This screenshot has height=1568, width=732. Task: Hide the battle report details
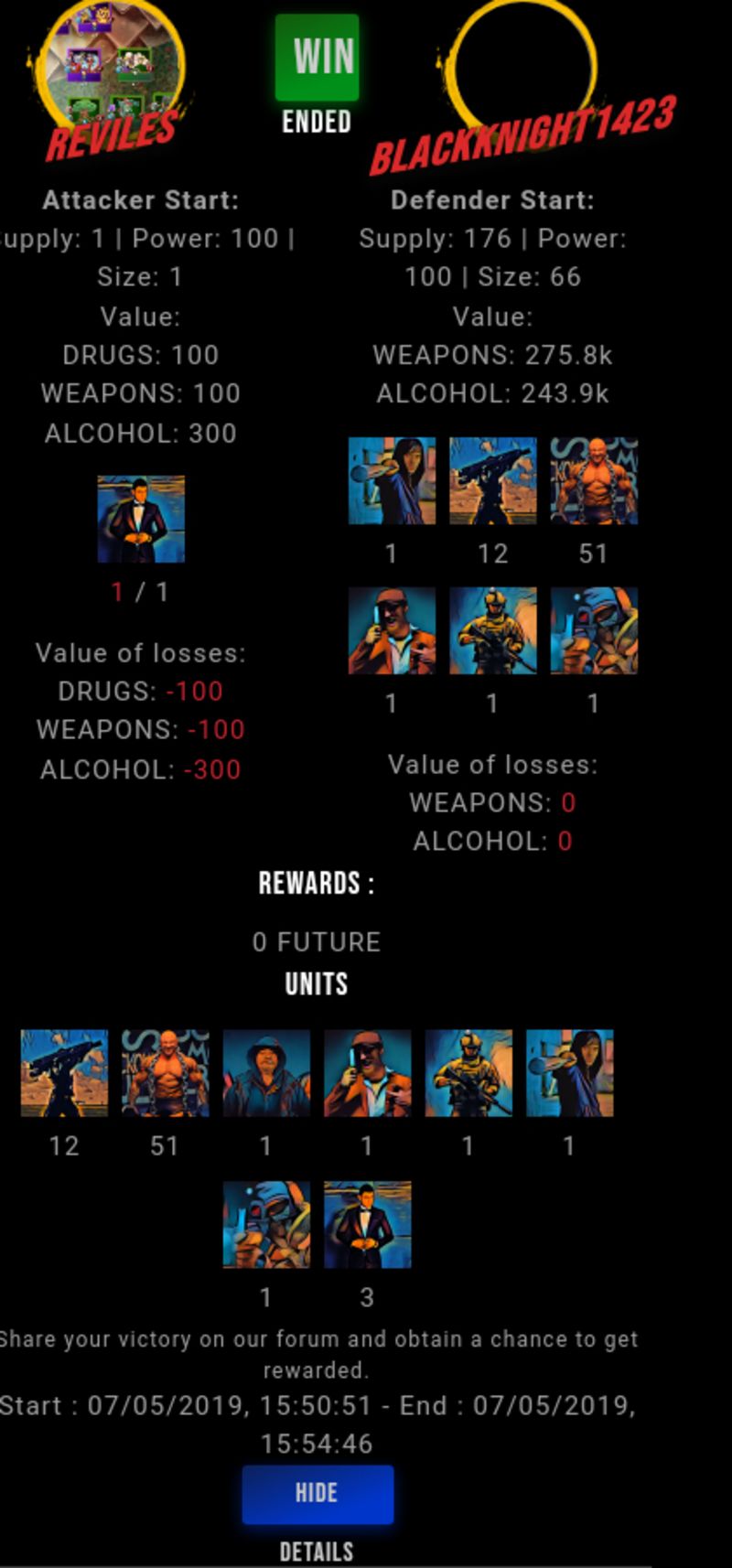318,1494
